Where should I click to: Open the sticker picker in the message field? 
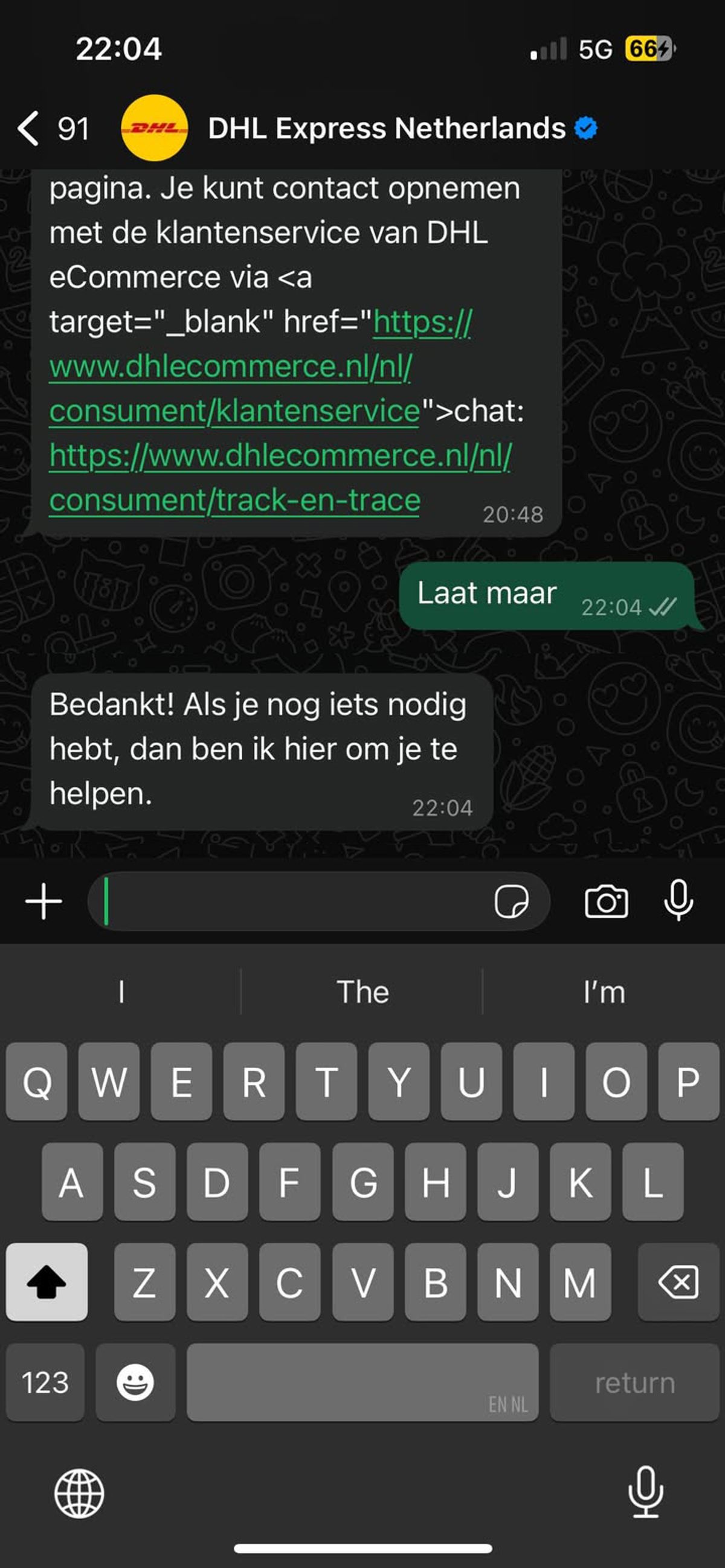(511, 901)
